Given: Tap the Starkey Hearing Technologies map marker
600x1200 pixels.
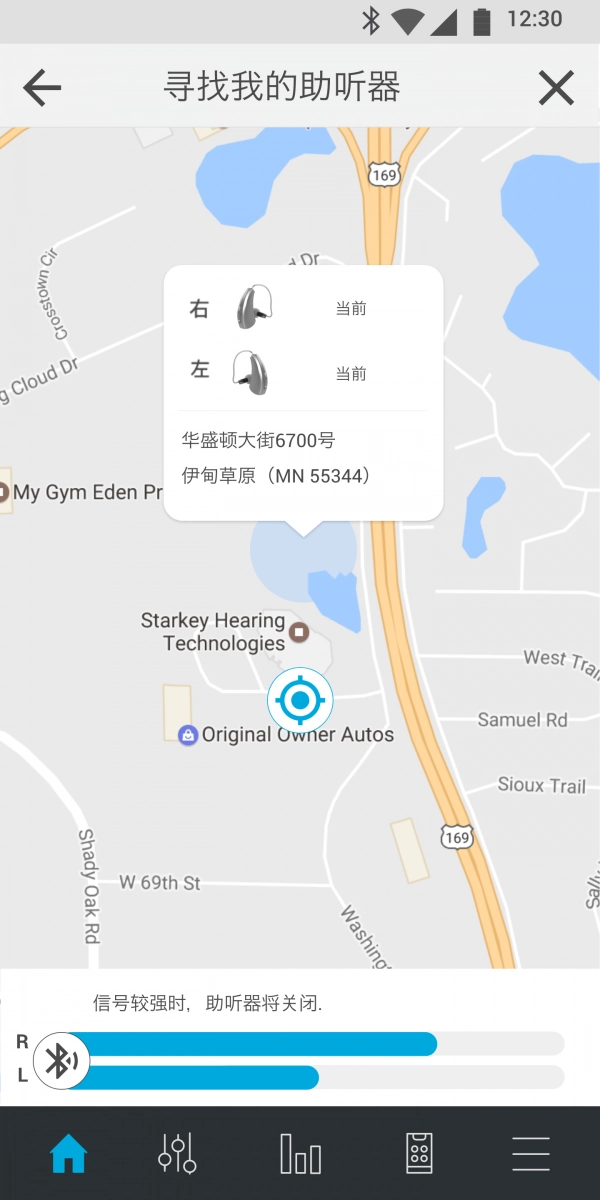Looking at the screenshot, I should tap(298, 632).
